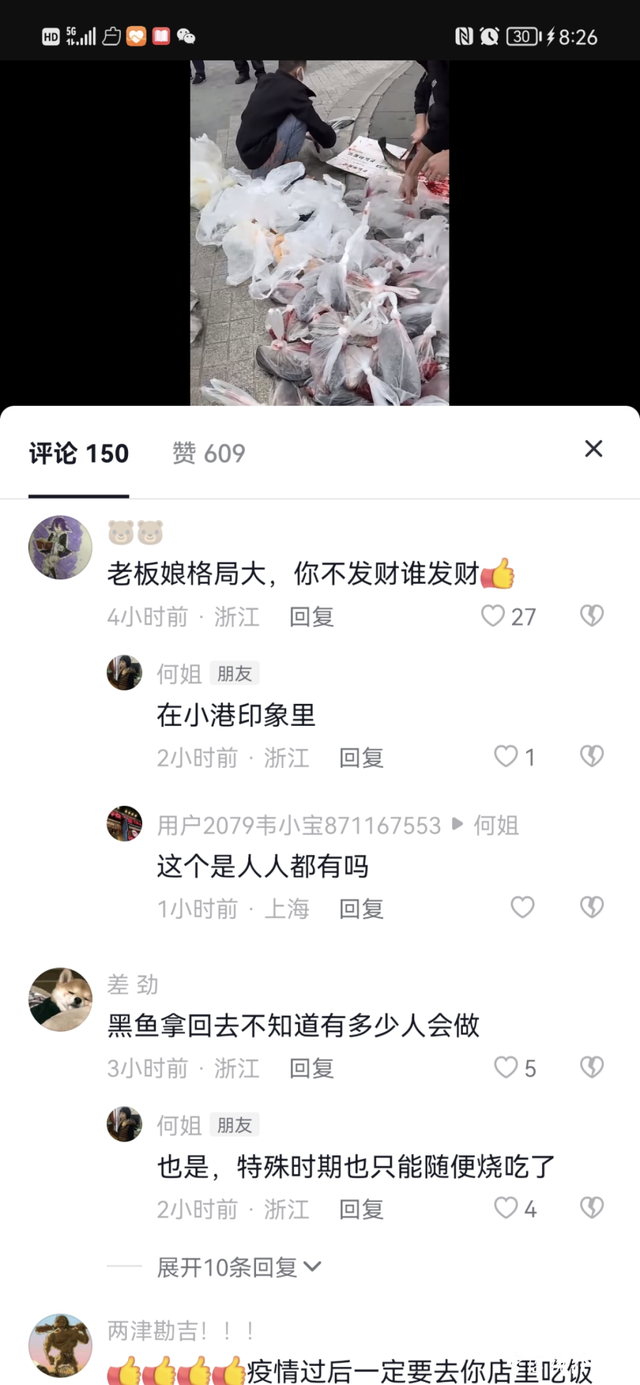The image size is (640, 1385).
Task: Tap the video preview above comments
Action: [319, 232]
